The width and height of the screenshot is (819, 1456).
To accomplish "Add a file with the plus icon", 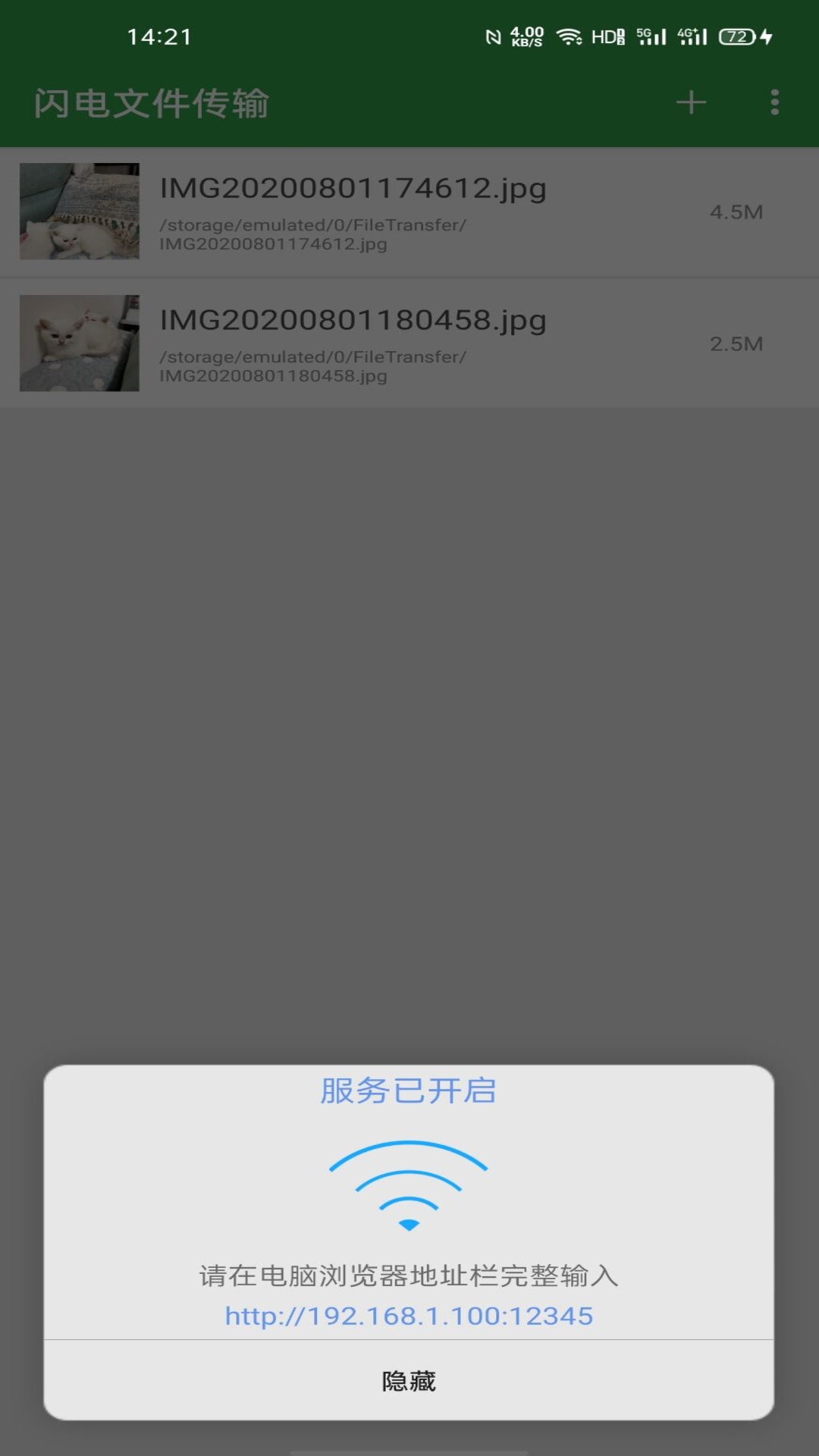I will [691, 102].
